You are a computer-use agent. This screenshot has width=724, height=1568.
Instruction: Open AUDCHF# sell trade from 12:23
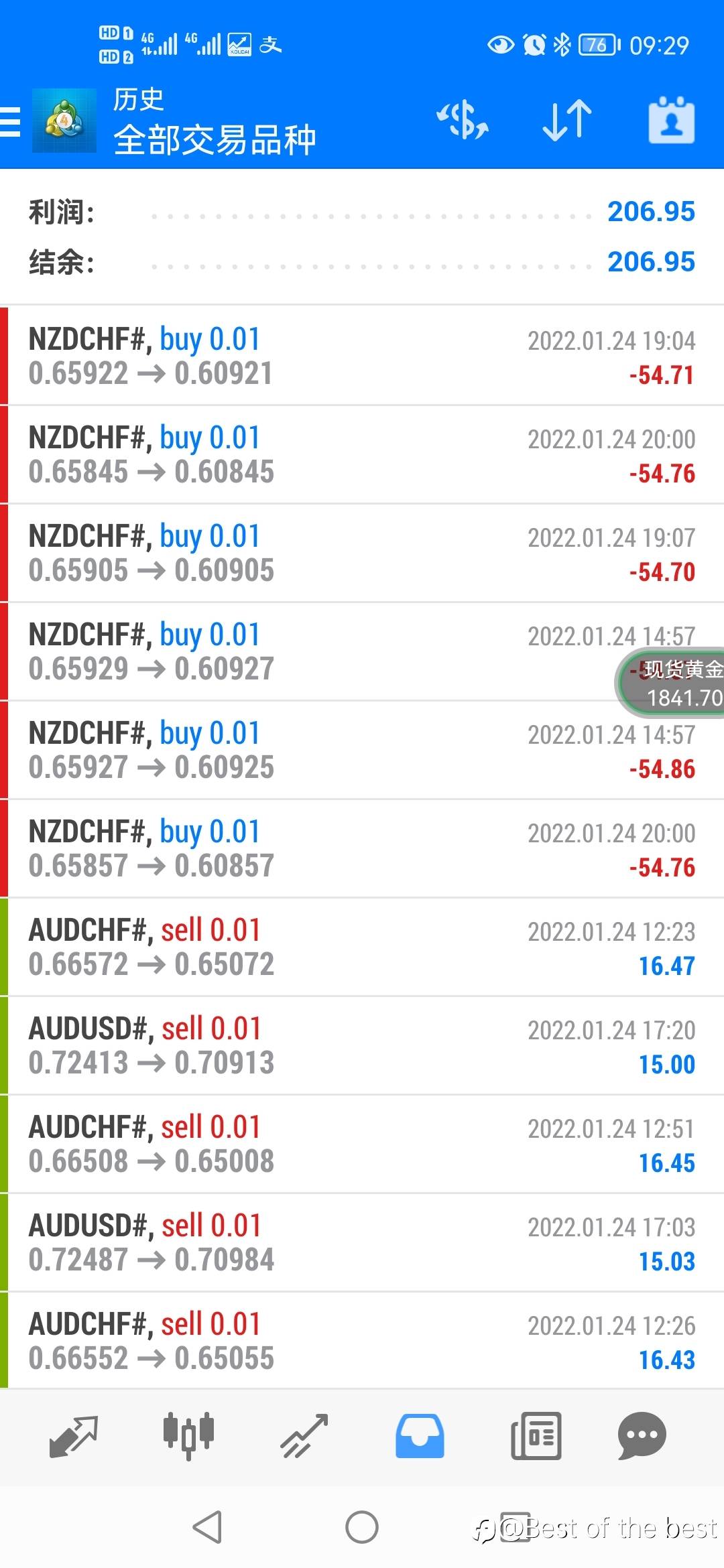tap(362, 947)
